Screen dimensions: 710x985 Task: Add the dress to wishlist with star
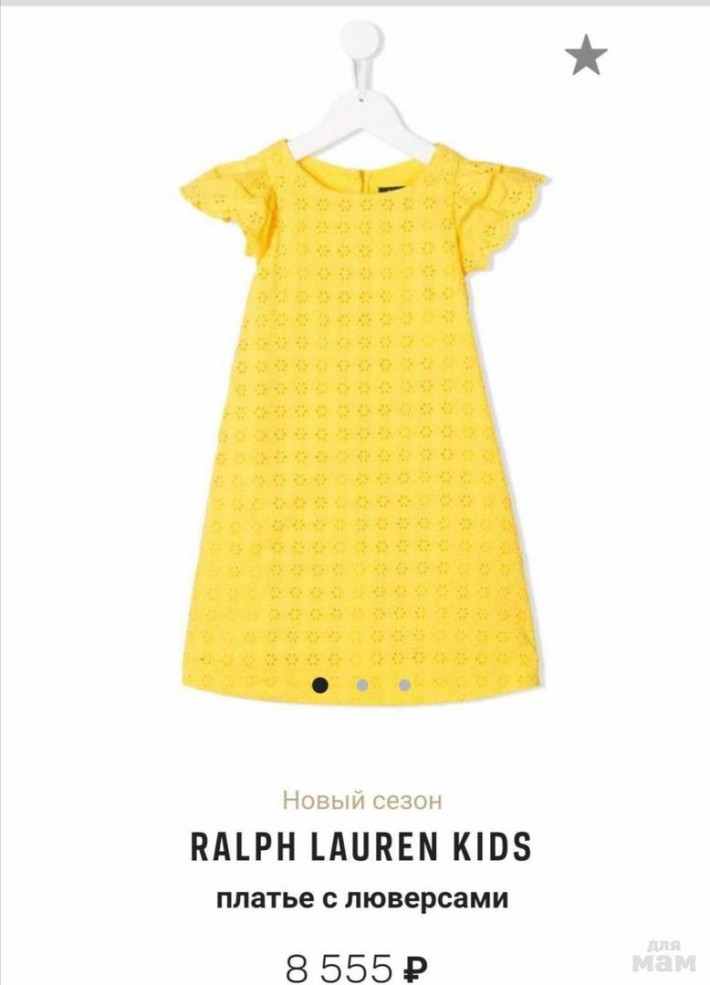tap(586, 57)
